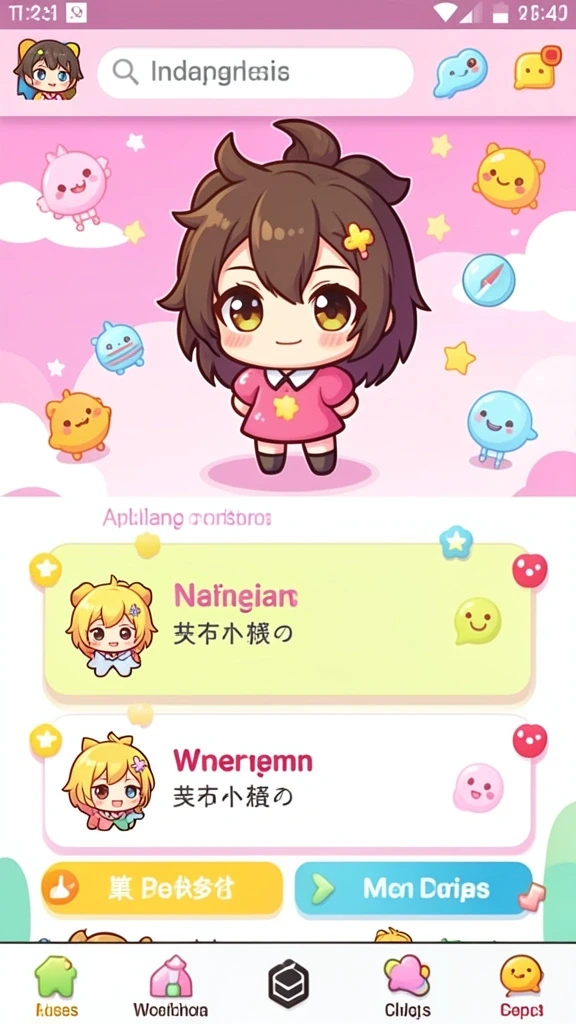The width and height of the screenshot is (576, 1024).
Task: Tap the green smiley bubble on the Nafngian card
Action: (x=477, y=620)
